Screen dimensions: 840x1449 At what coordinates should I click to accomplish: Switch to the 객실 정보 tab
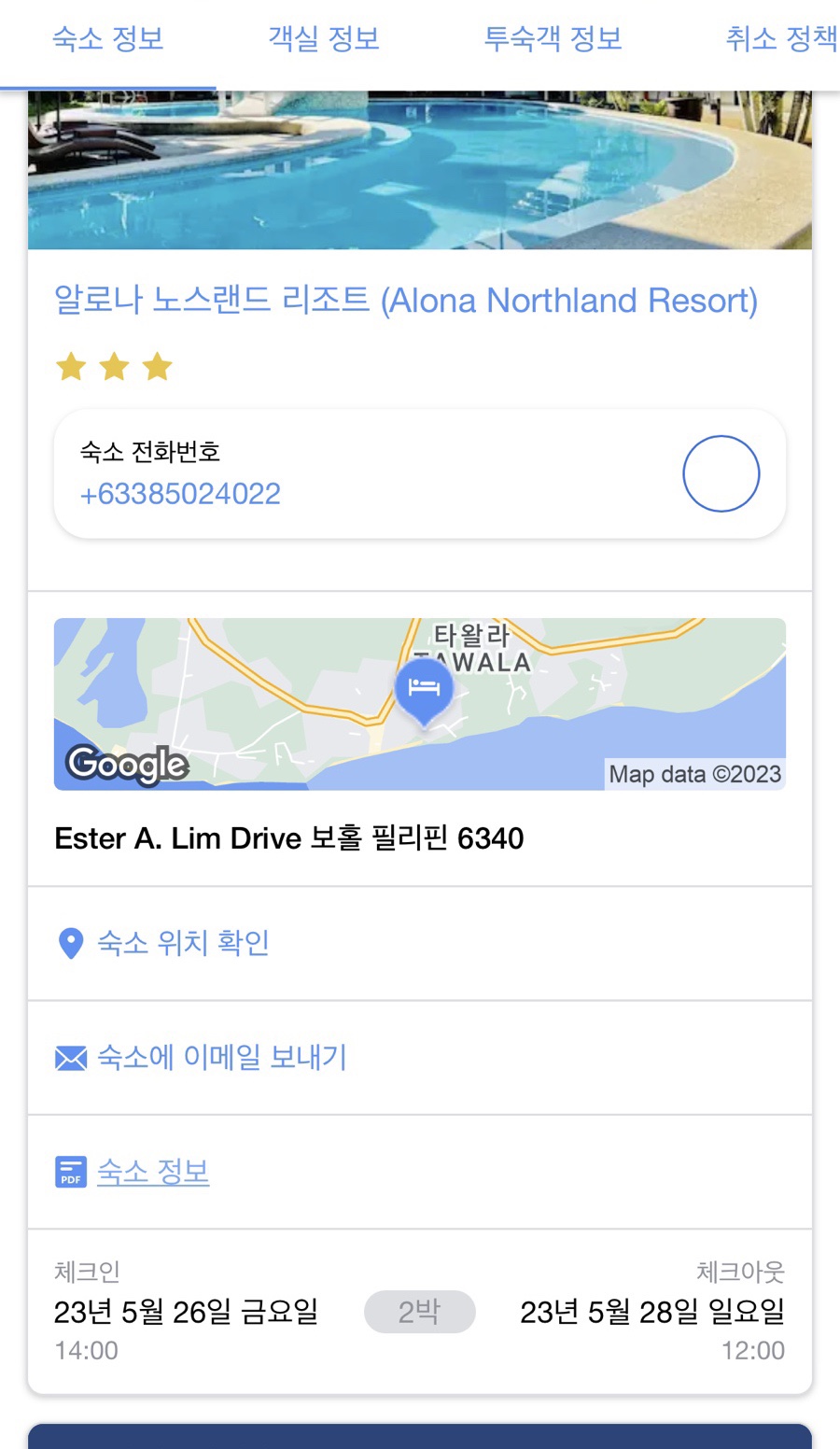click(324, 39)
